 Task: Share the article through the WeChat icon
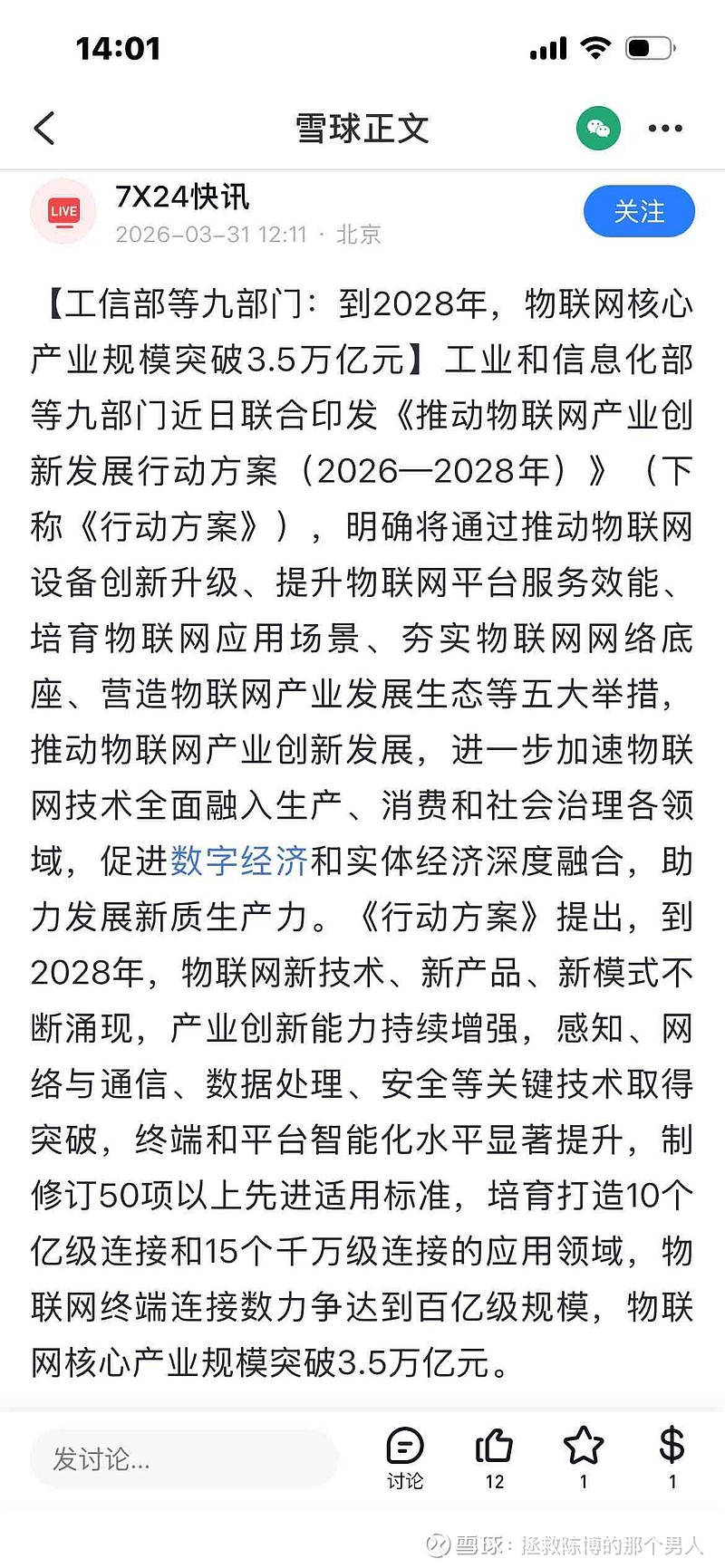pos(597,128)
